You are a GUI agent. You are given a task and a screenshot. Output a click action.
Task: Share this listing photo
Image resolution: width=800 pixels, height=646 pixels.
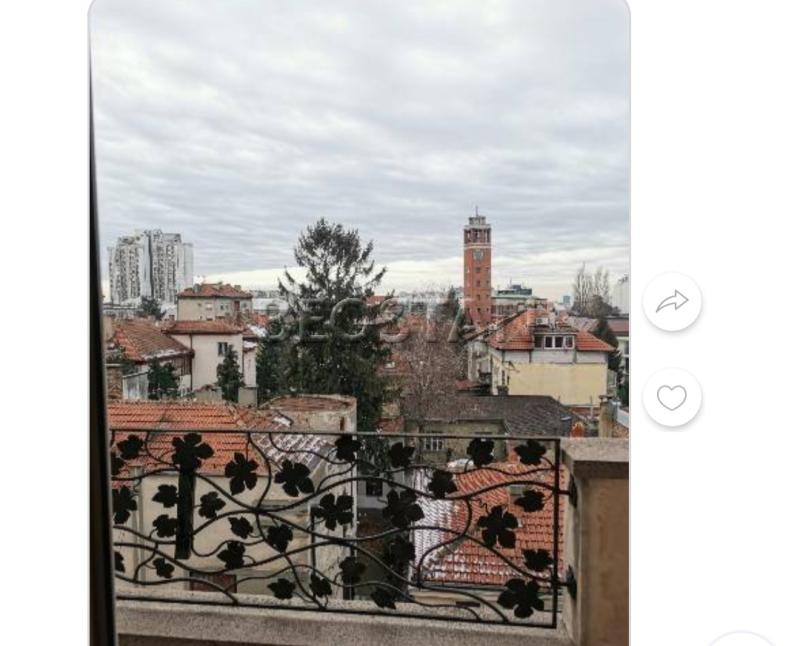672,301
